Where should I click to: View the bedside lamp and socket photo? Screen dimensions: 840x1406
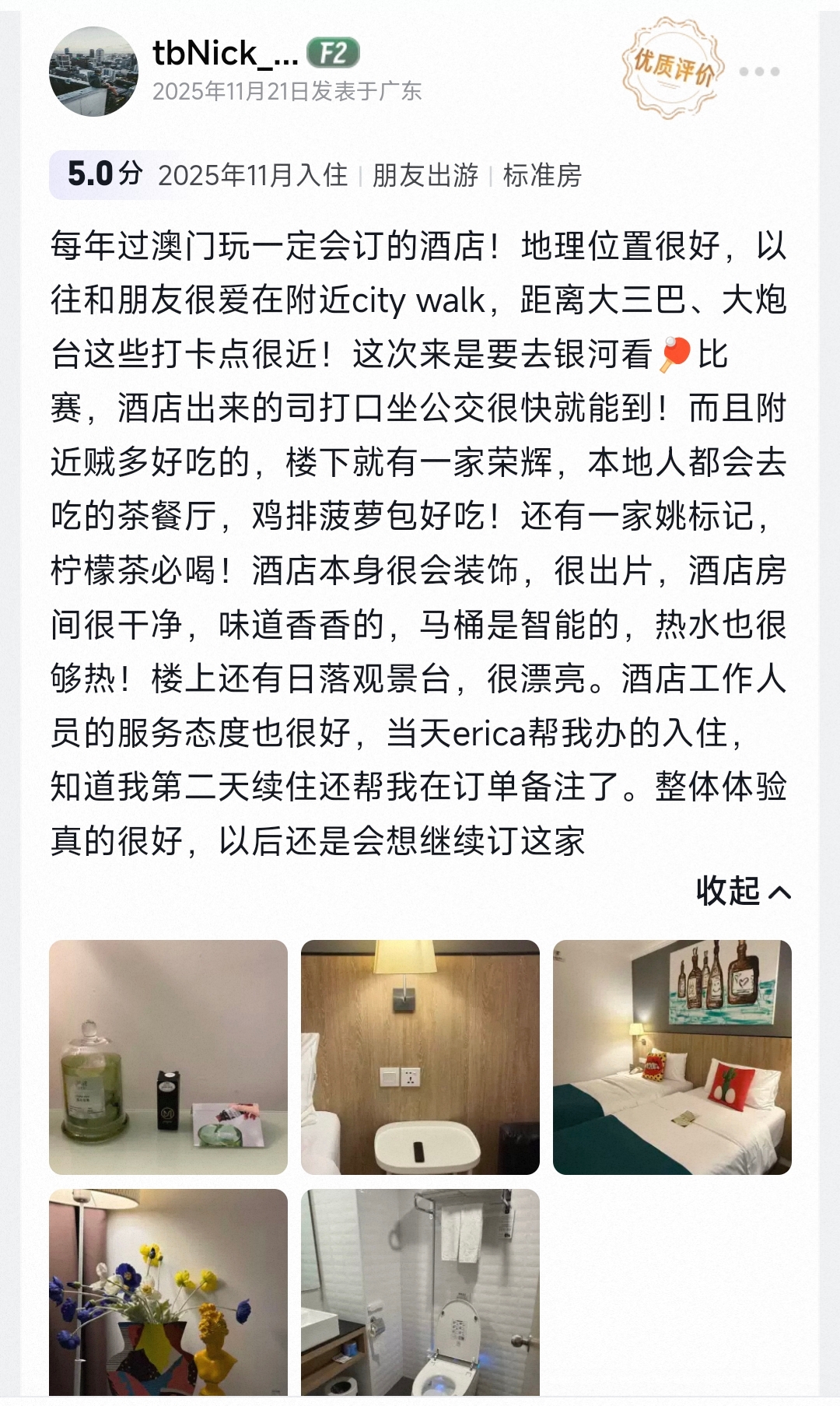[x=420, y=1057]
